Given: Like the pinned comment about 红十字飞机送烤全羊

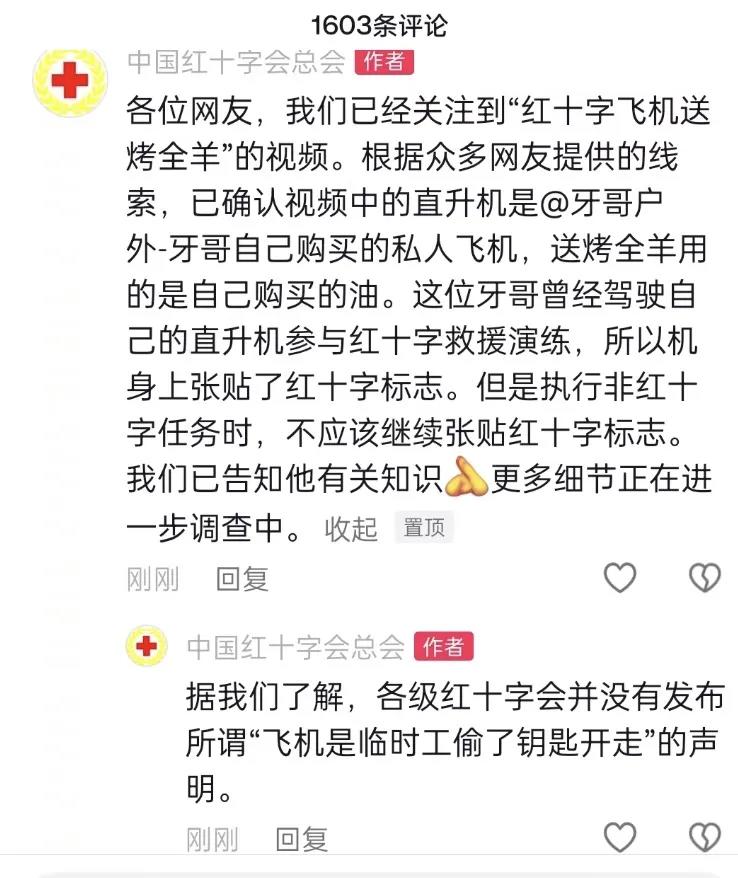Looking at the screenshot, I should point(620,577).
